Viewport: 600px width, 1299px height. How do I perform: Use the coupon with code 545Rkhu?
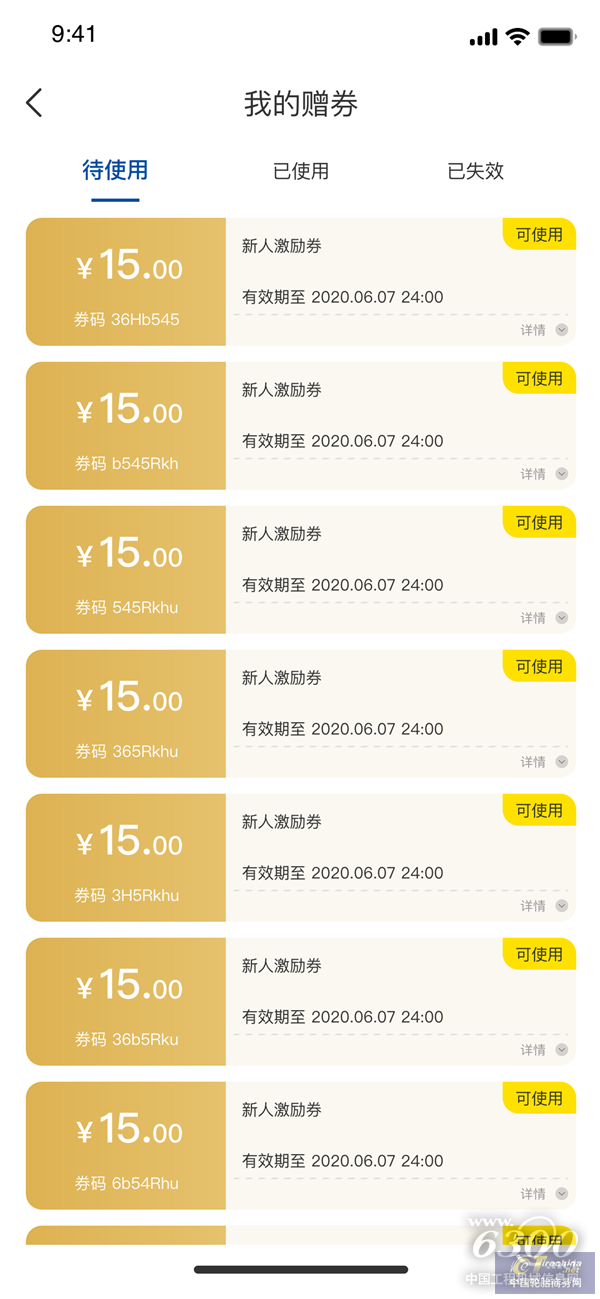[539, 523]
